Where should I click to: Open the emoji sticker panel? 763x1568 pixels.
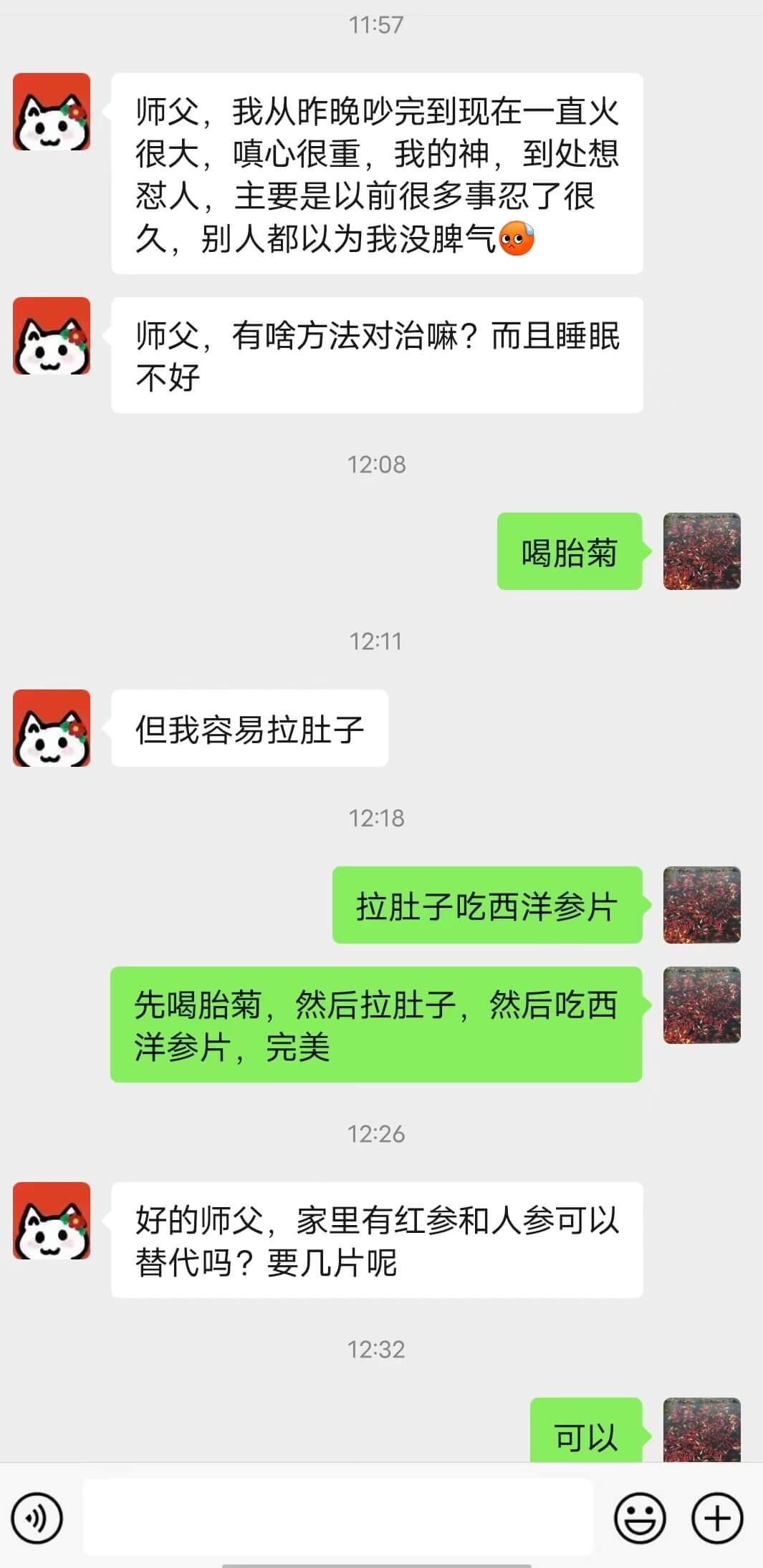[640, 1518]
